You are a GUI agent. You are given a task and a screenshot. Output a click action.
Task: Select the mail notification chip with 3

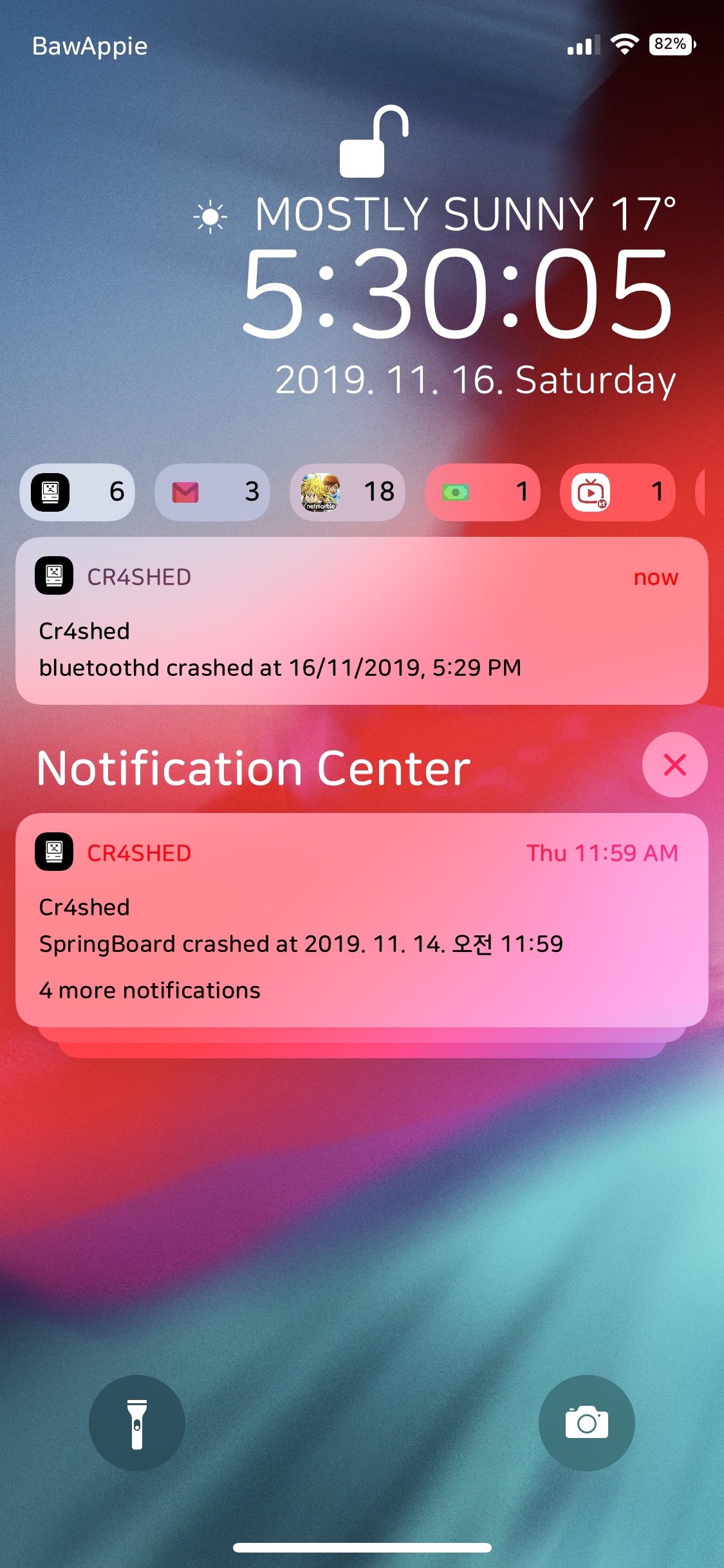(212, 492)
